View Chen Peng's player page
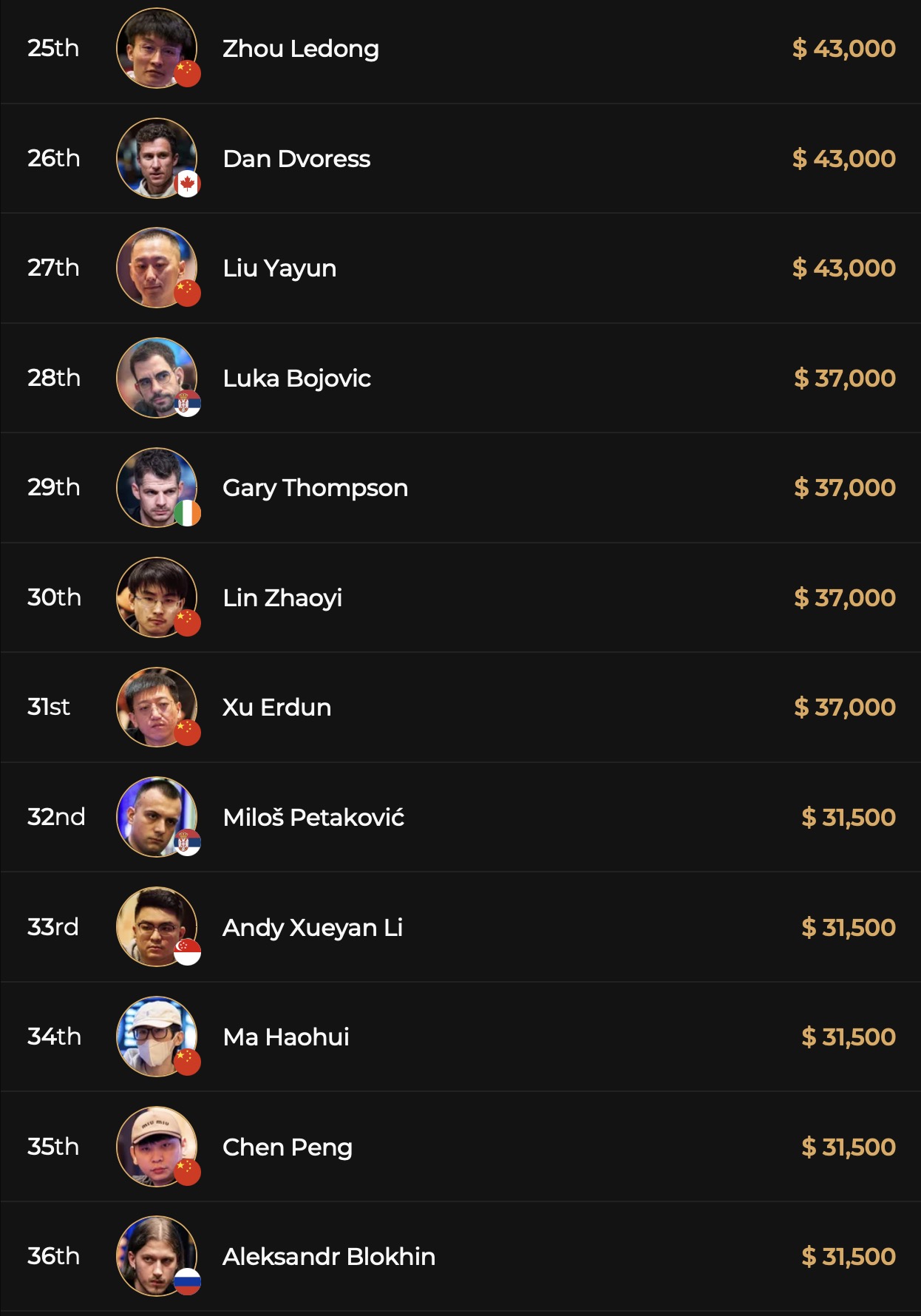The width and height of the screenshot is (921, 1316). click(287, 1147)
